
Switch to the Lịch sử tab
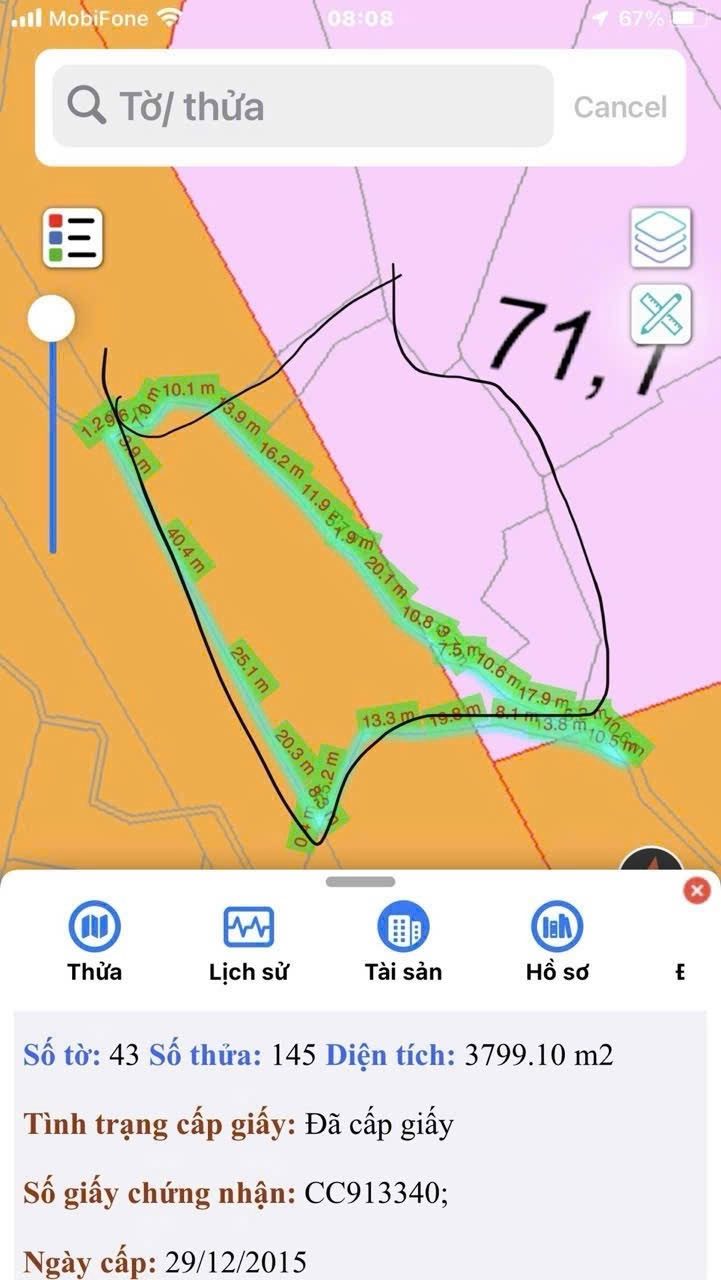[x=249, y=940]
